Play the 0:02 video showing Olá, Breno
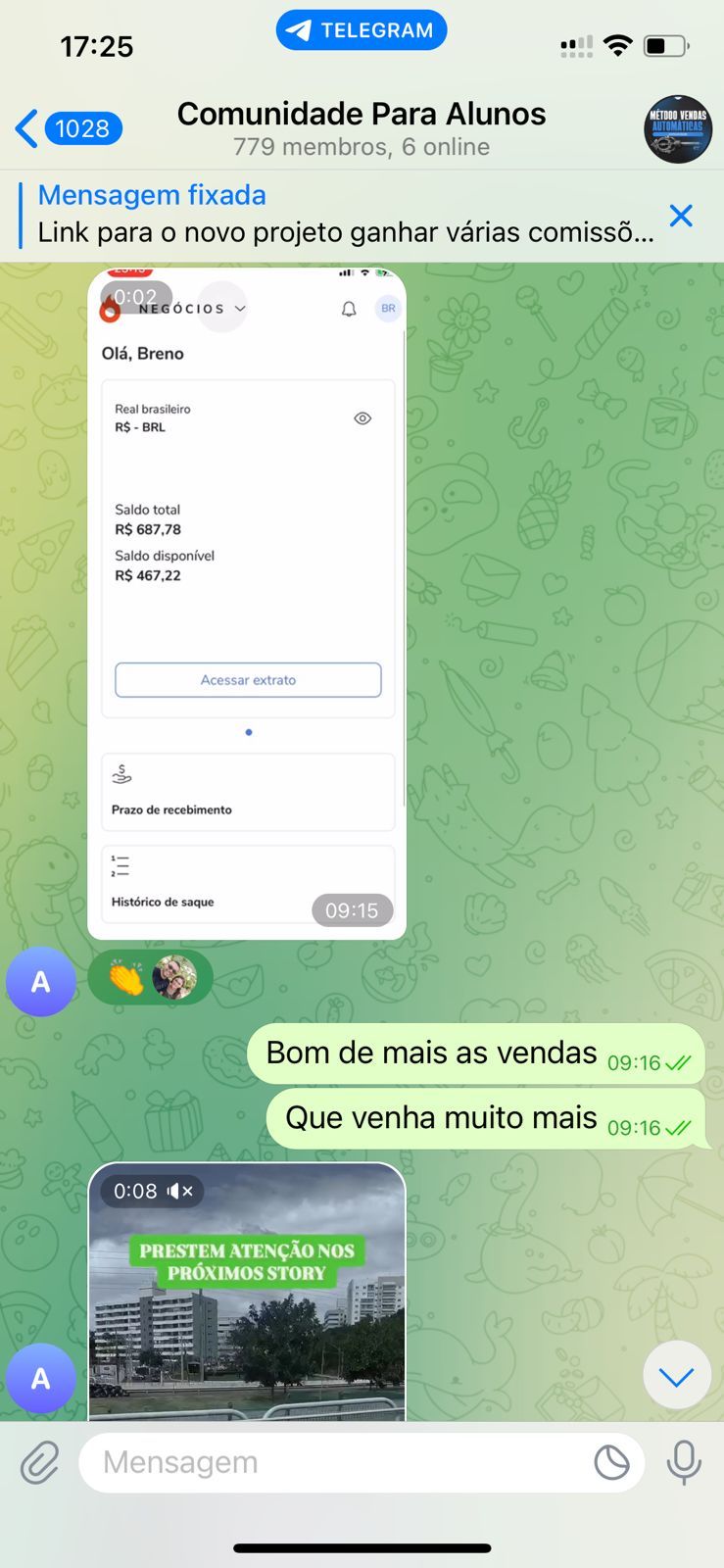The image size is (724, 1568). point(247,603)
